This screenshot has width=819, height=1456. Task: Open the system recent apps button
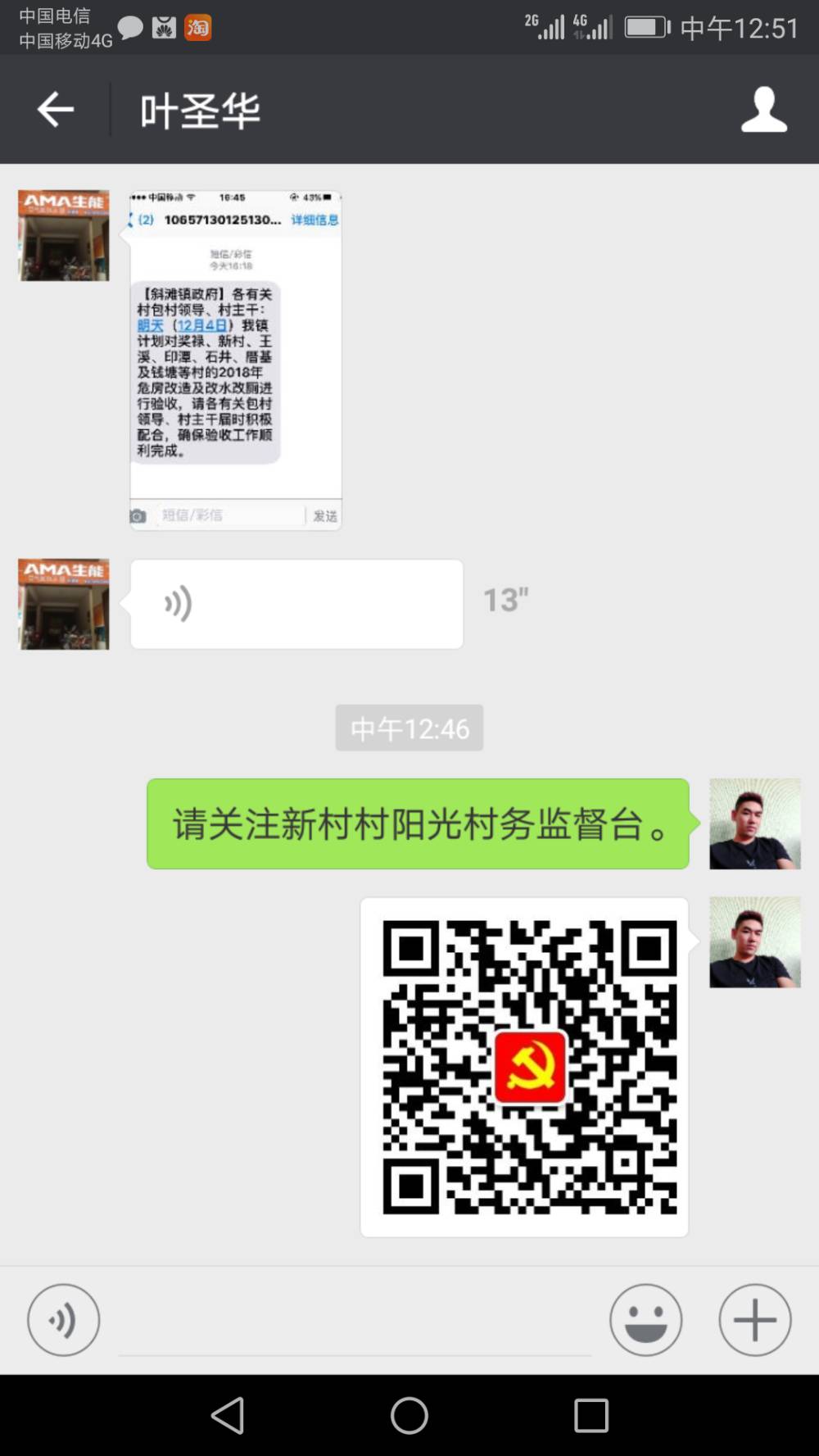point(590,1415)
